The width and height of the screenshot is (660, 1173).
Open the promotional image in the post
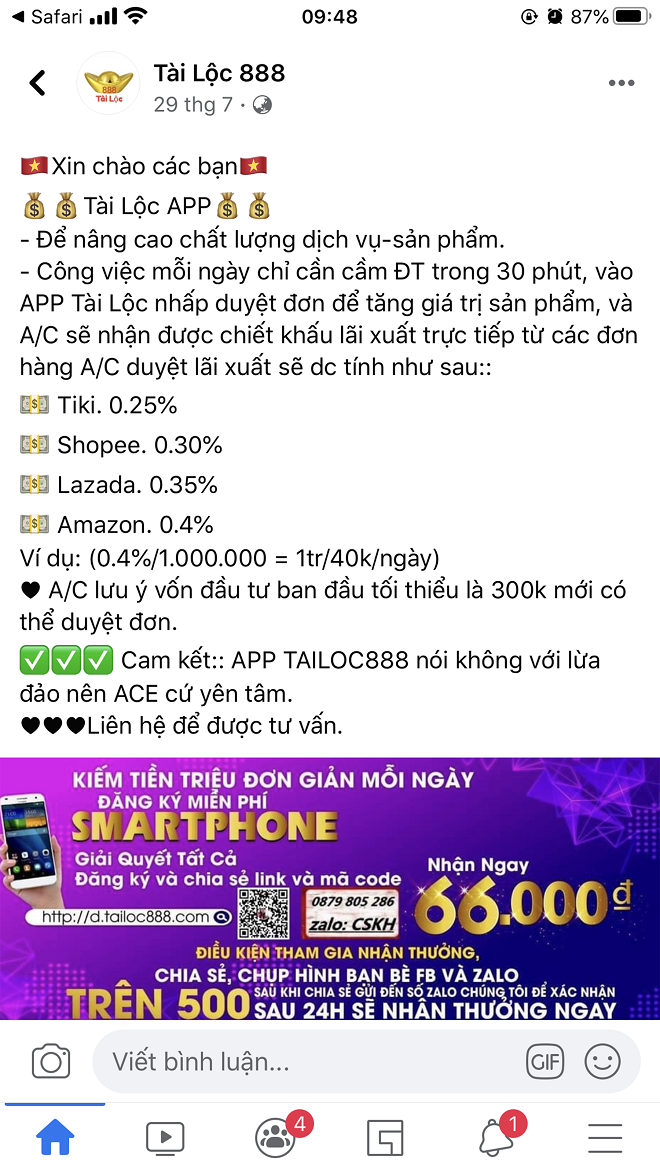click(330, 888)
